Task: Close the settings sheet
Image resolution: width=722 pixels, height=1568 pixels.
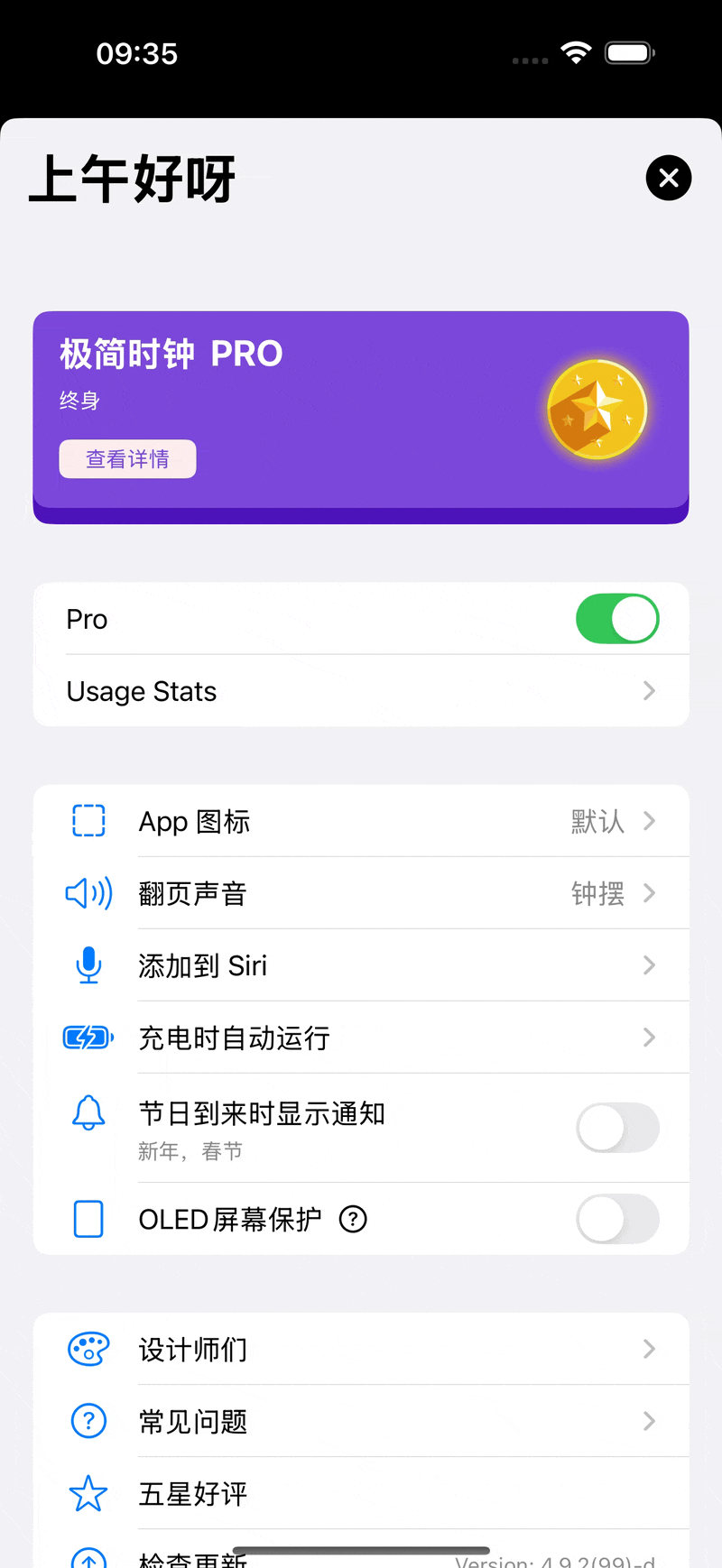Action: coord(669,178)
